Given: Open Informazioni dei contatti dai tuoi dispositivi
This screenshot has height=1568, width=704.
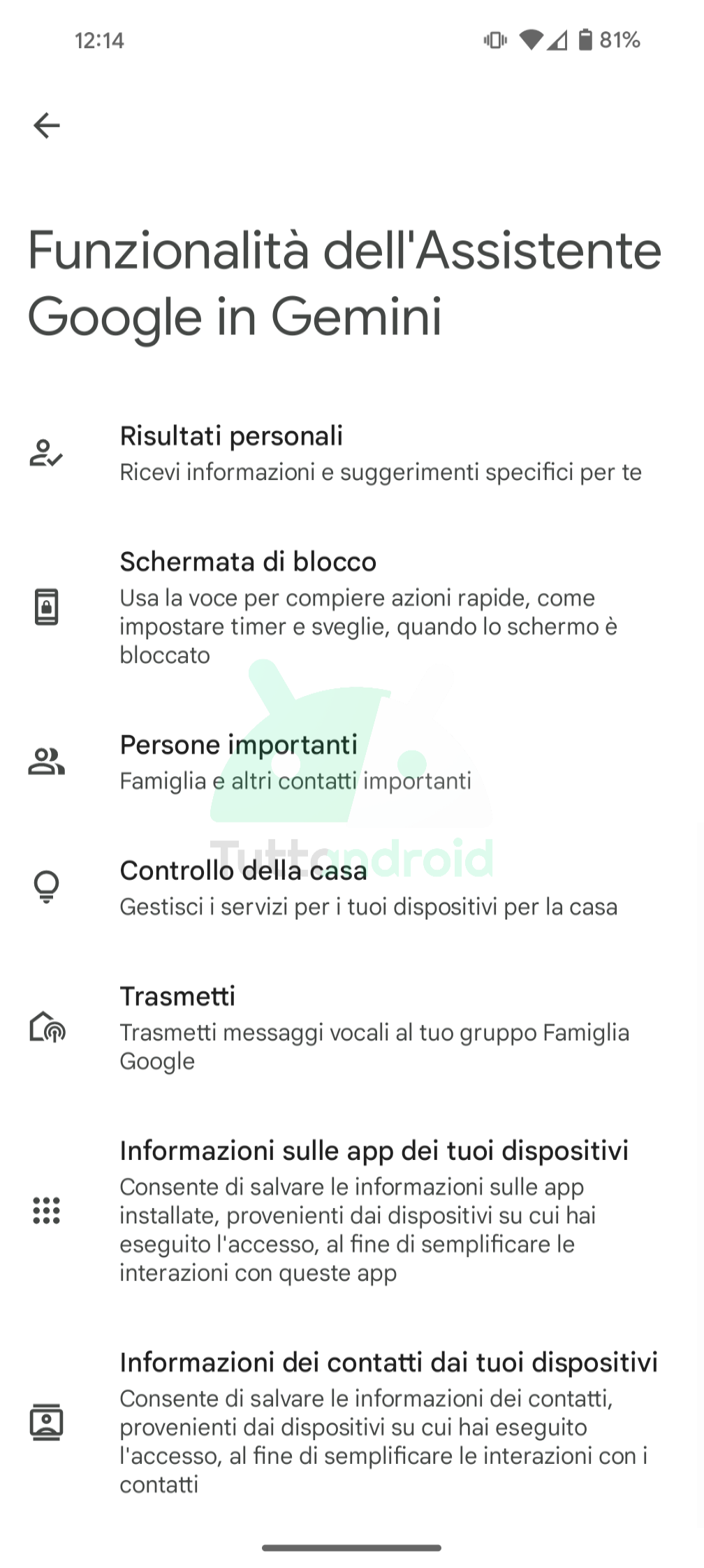Looking at the screenshot, I should click(x=352, y=1422).
